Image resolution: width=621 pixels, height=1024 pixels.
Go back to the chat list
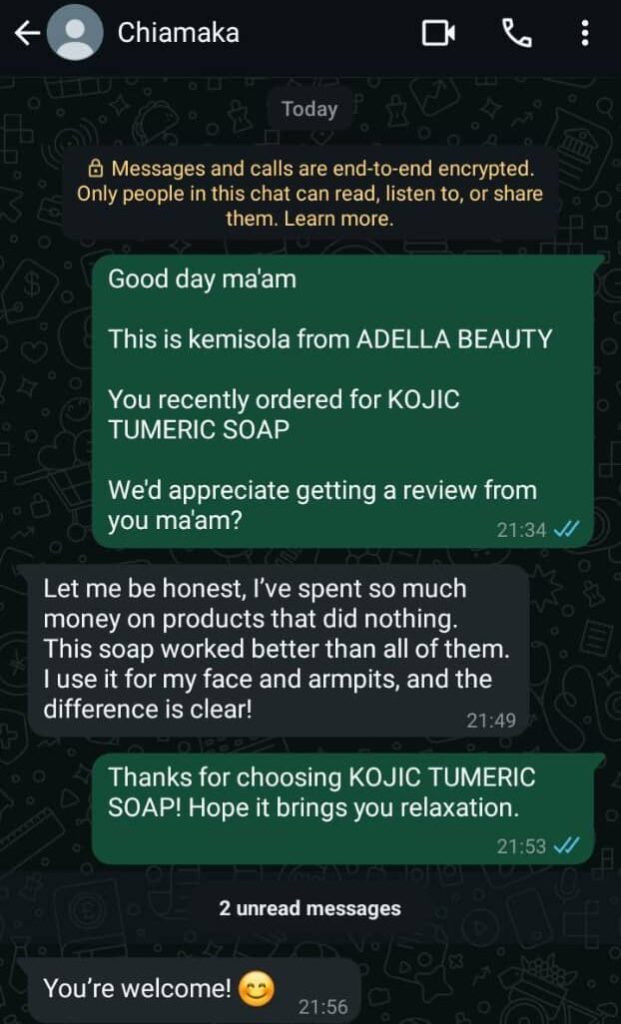pyautogui.click(x=27, y=34)
